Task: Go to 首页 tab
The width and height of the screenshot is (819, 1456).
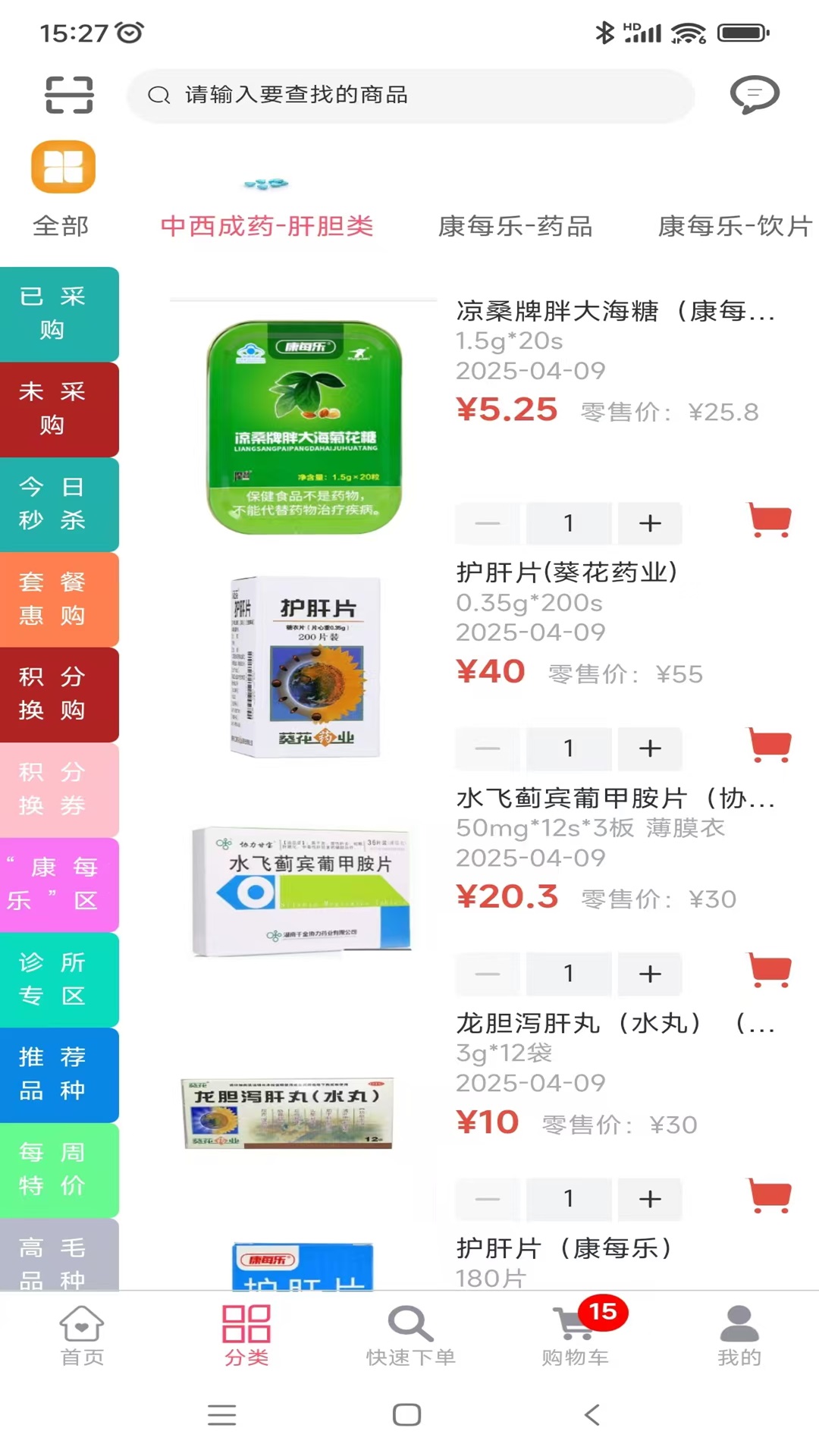Action: (82, 1335)
